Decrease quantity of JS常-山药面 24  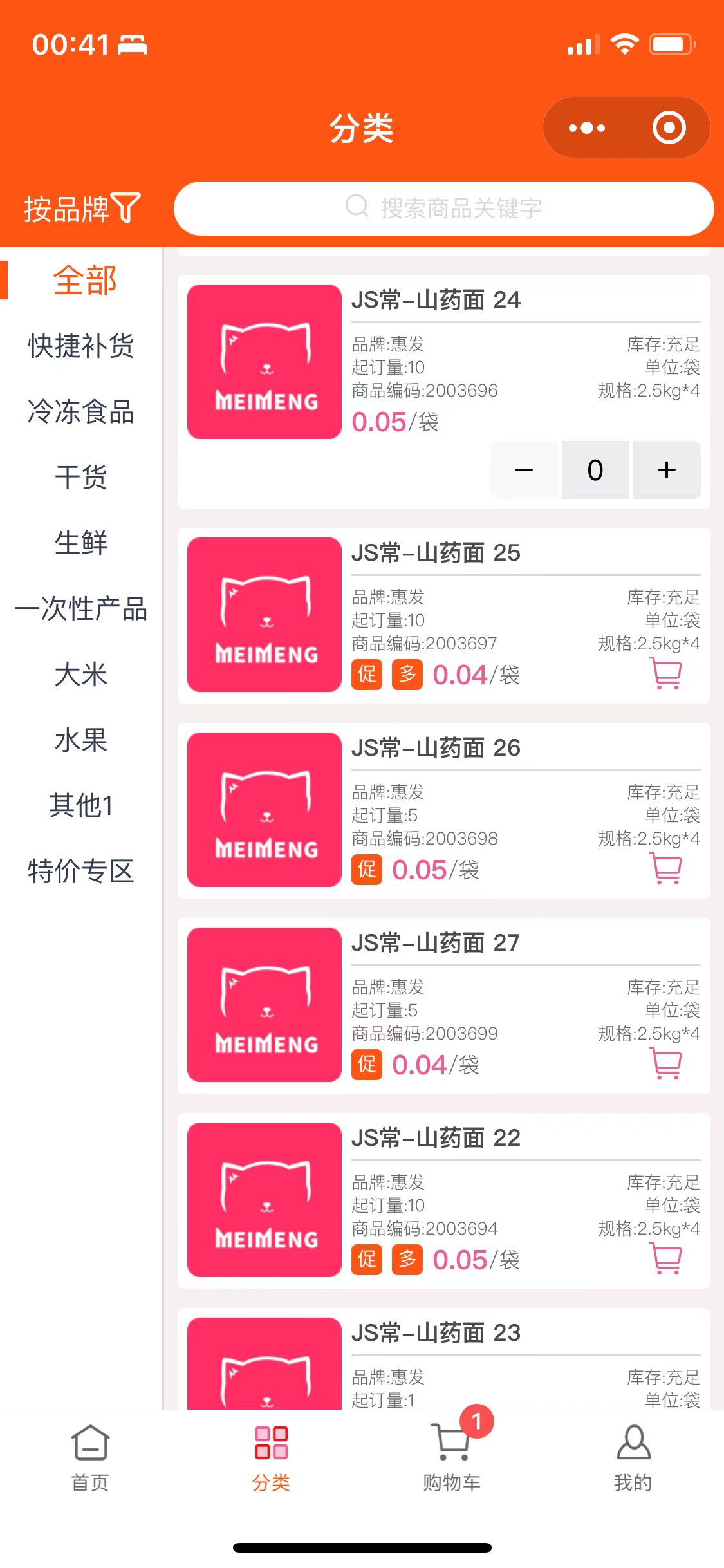pos(524,470)
